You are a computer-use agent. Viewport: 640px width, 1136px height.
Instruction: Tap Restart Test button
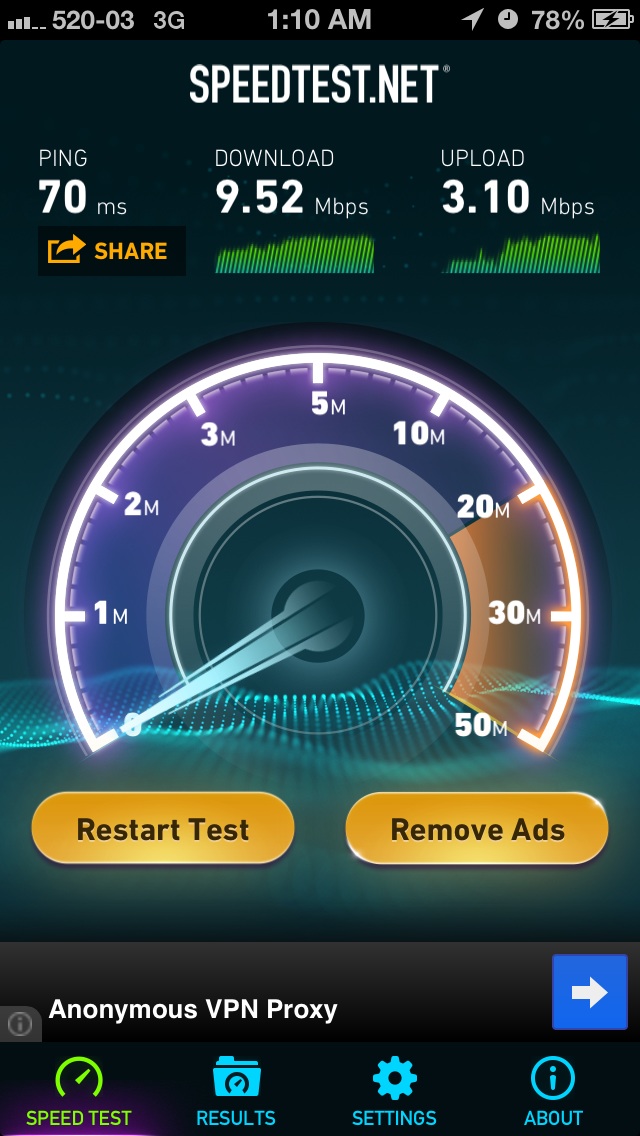coord(163,829)
